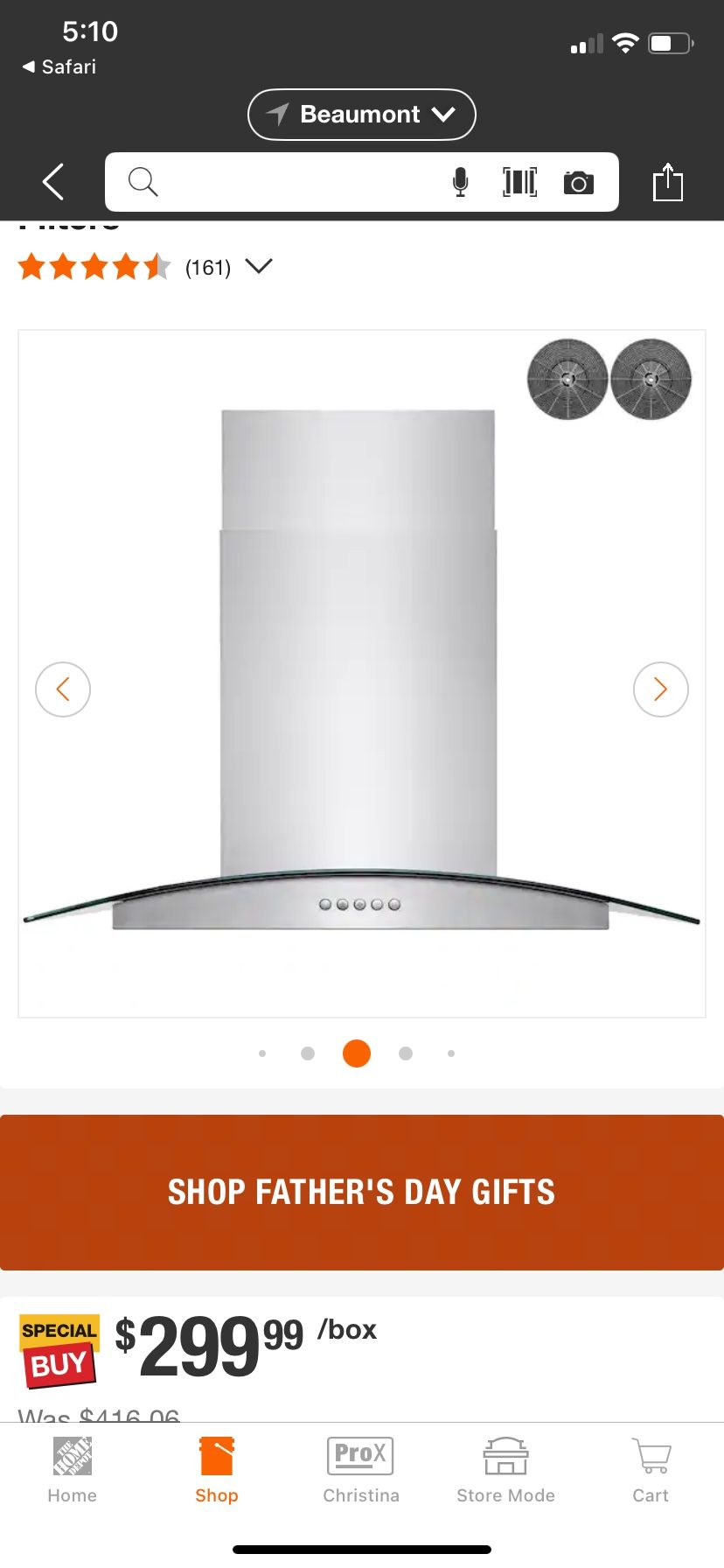Open the barcode scanner
The height and width of the screenshot is (1568, 724).
[x=519, y=182]
